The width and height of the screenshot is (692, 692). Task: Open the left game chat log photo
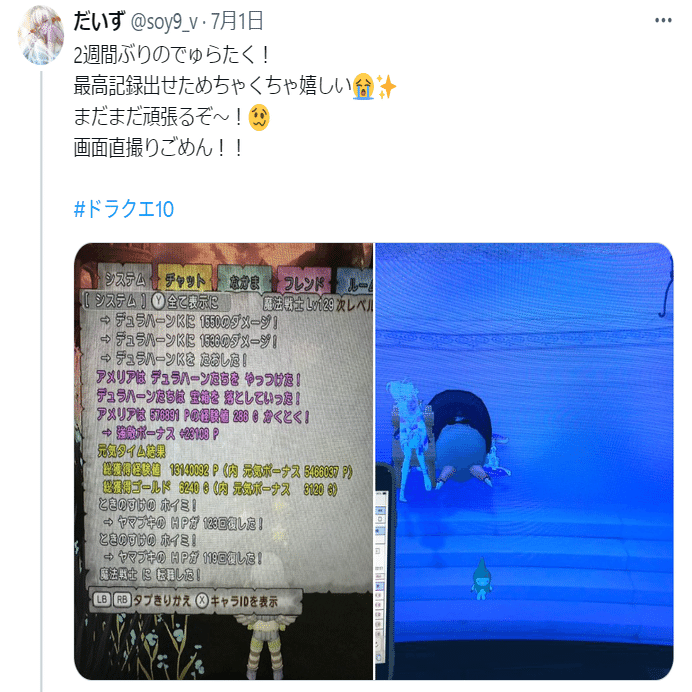pos(223,461)
